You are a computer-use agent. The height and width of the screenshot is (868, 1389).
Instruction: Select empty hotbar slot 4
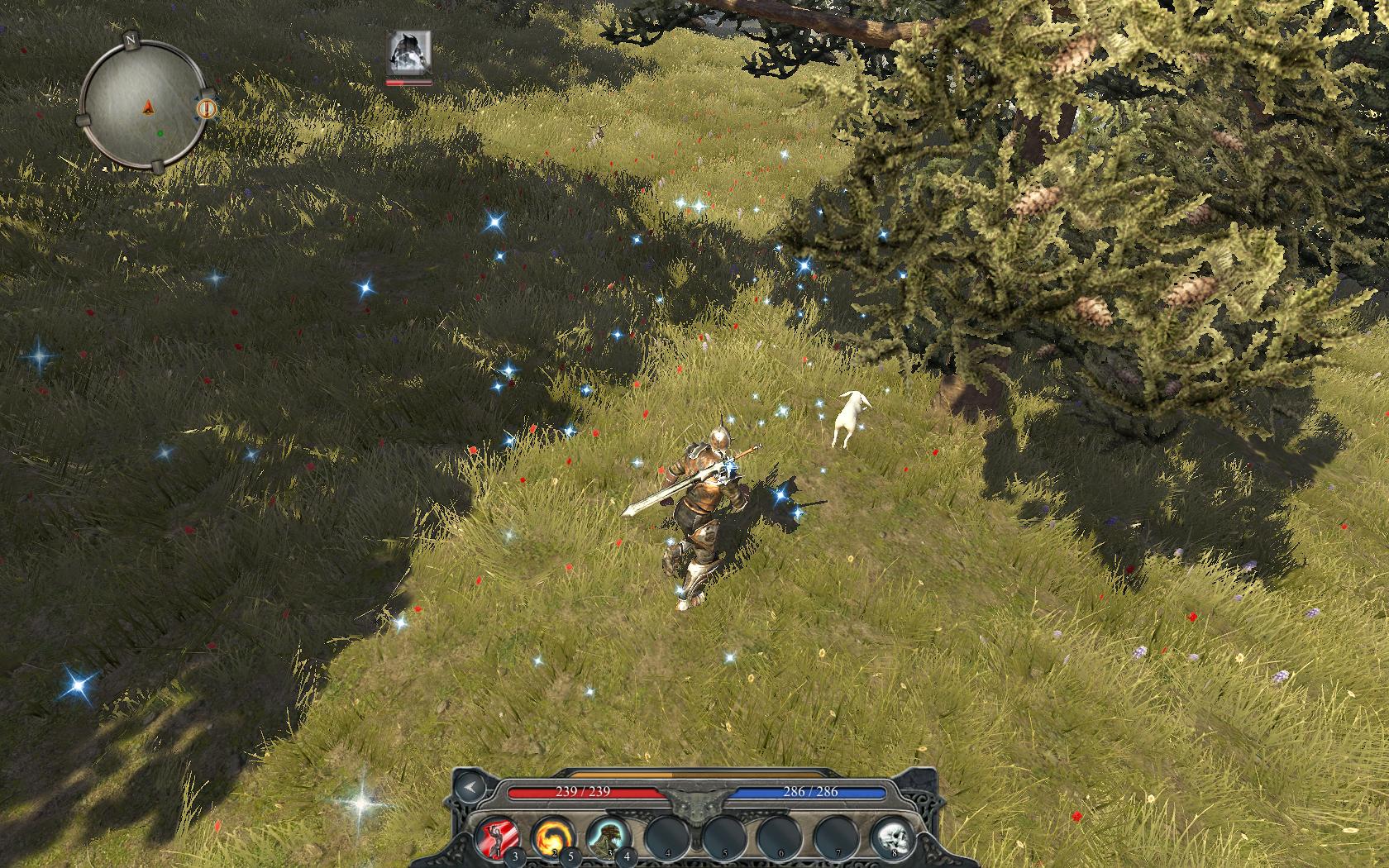666,837
